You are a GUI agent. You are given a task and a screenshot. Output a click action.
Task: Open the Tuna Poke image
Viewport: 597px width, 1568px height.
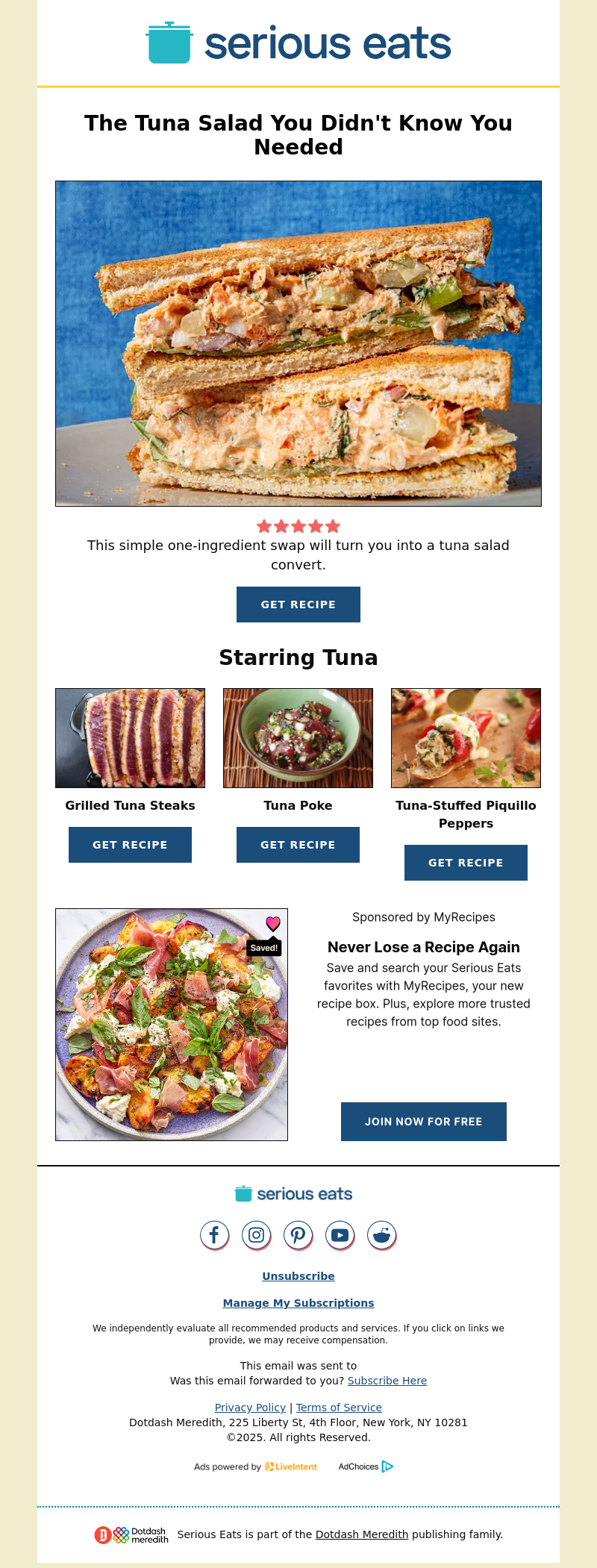[x=298, y=738]
